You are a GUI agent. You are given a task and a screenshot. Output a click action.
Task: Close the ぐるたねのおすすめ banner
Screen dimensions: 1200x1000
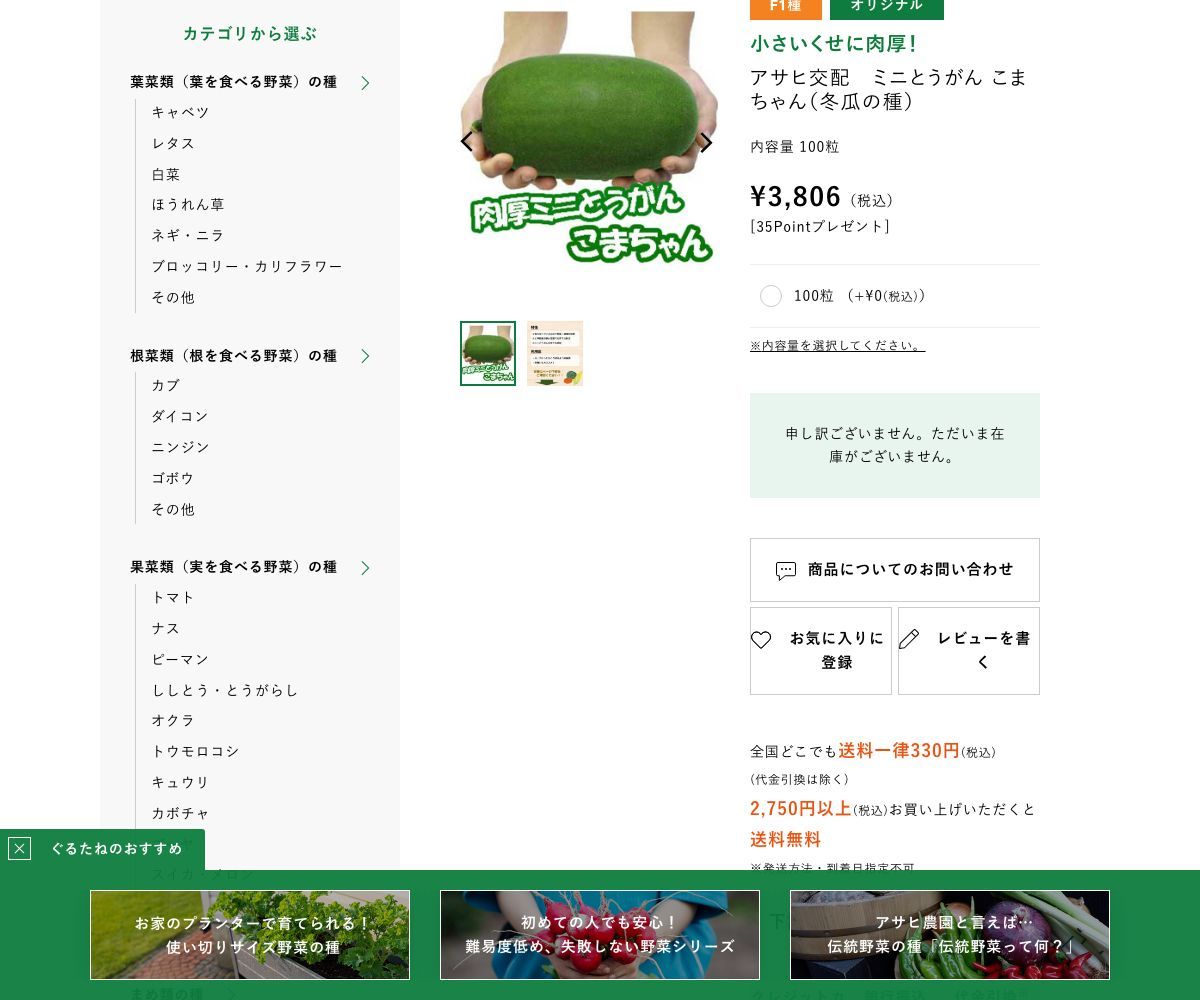pyautogui.click(x=19, y=849)
